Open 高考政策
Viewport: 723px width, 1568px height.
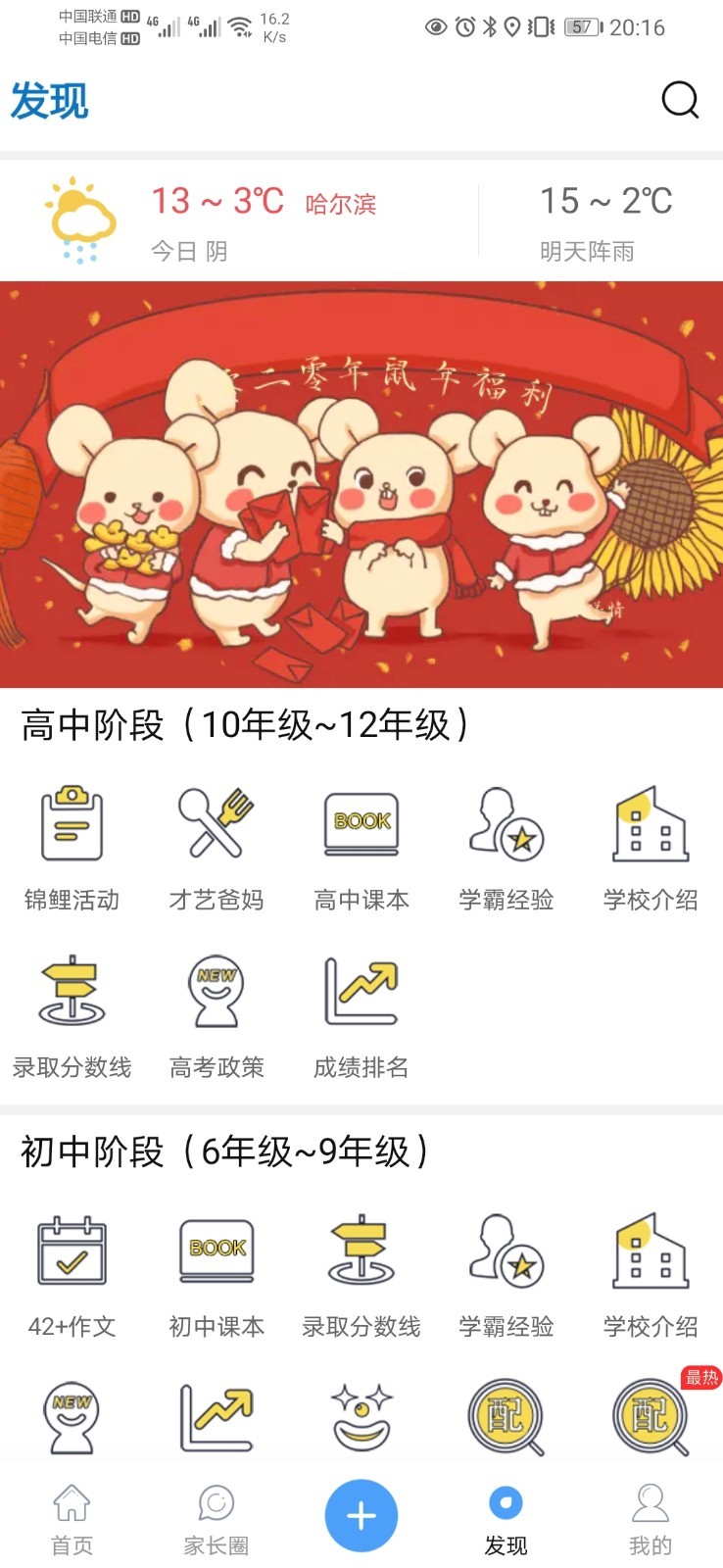217,1015
